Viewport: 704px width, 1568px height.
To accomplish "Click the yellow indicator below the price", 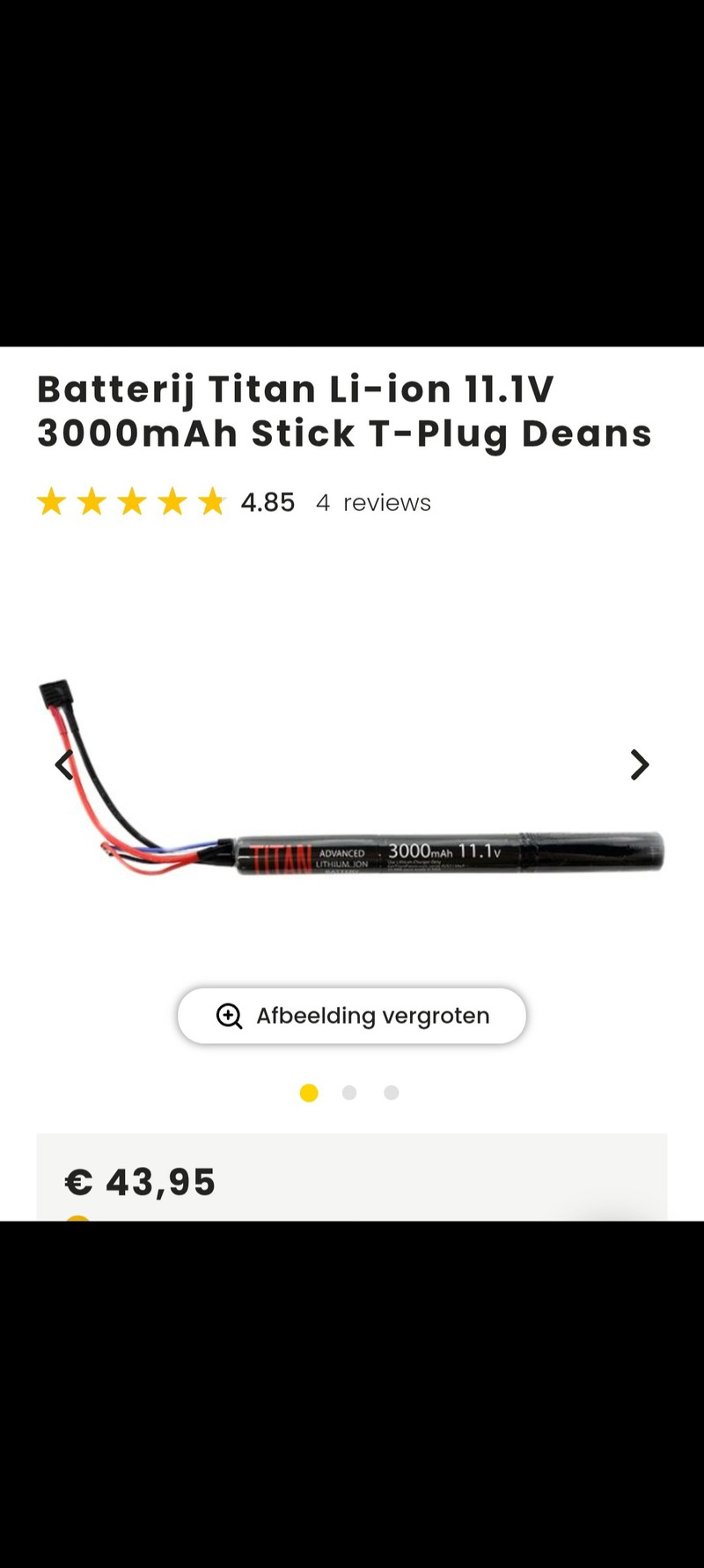I will point(77,1218).
